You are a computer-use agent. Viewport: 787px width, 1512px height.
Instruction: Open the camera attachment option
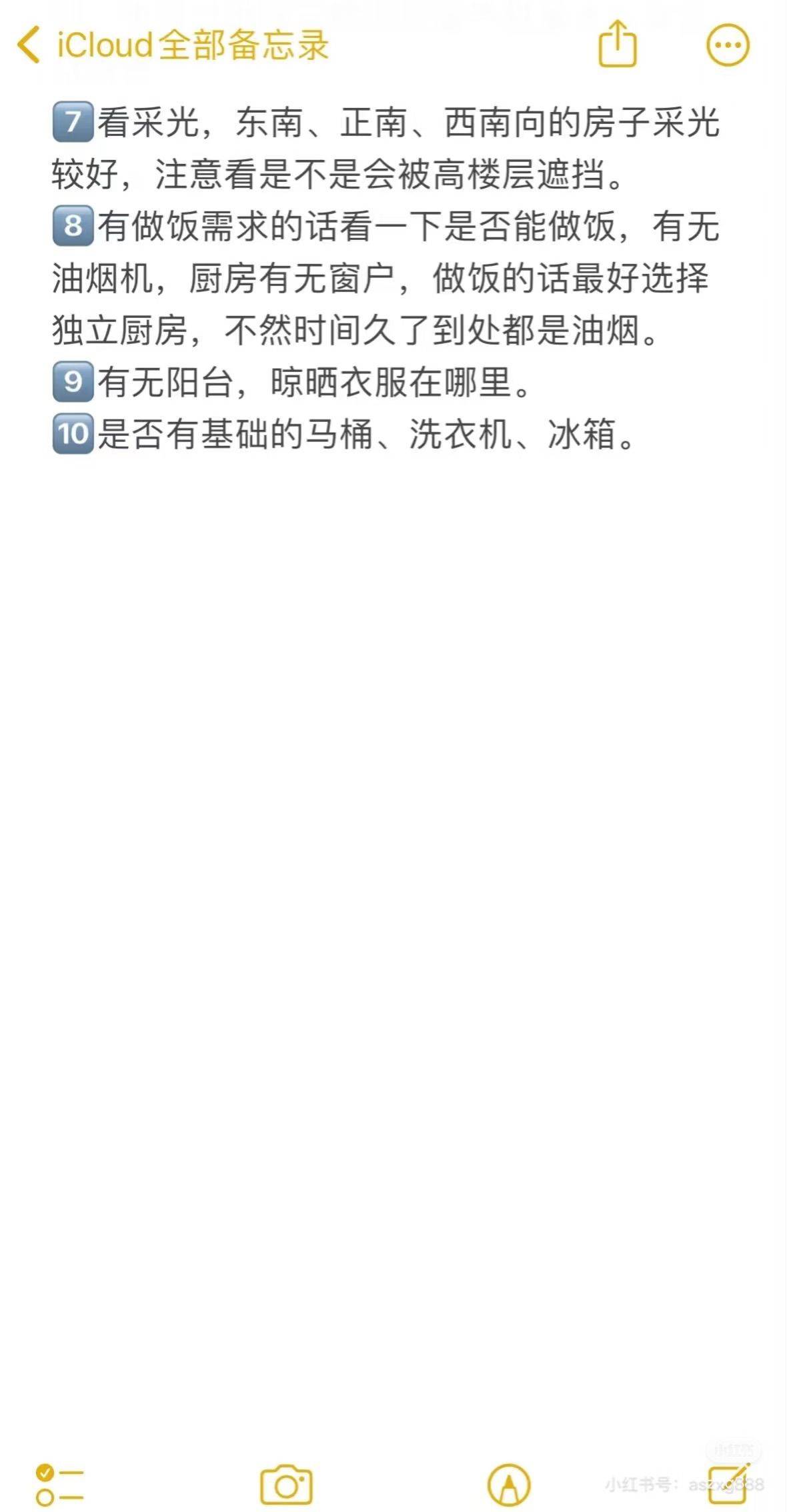(286, 1485)
